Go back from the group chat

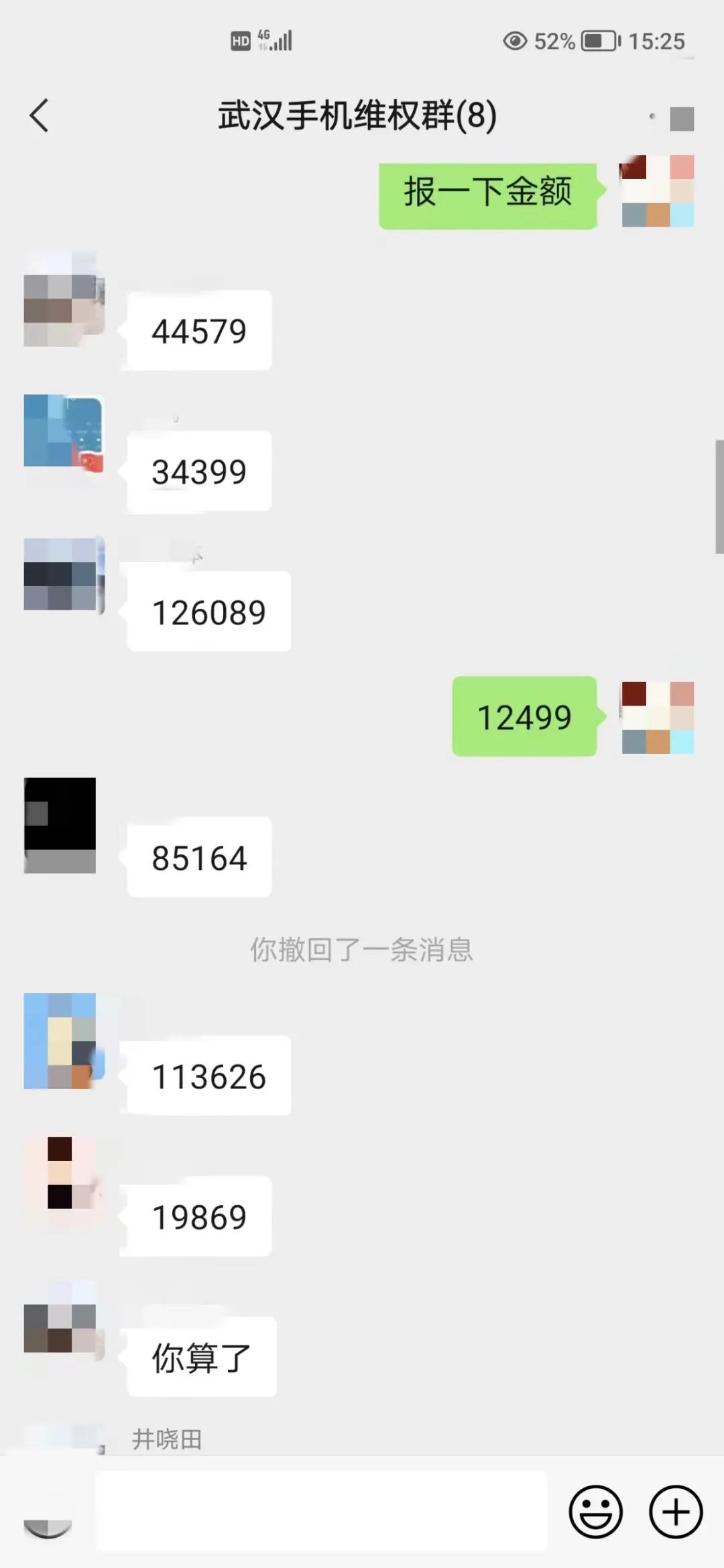pos(39,115)
